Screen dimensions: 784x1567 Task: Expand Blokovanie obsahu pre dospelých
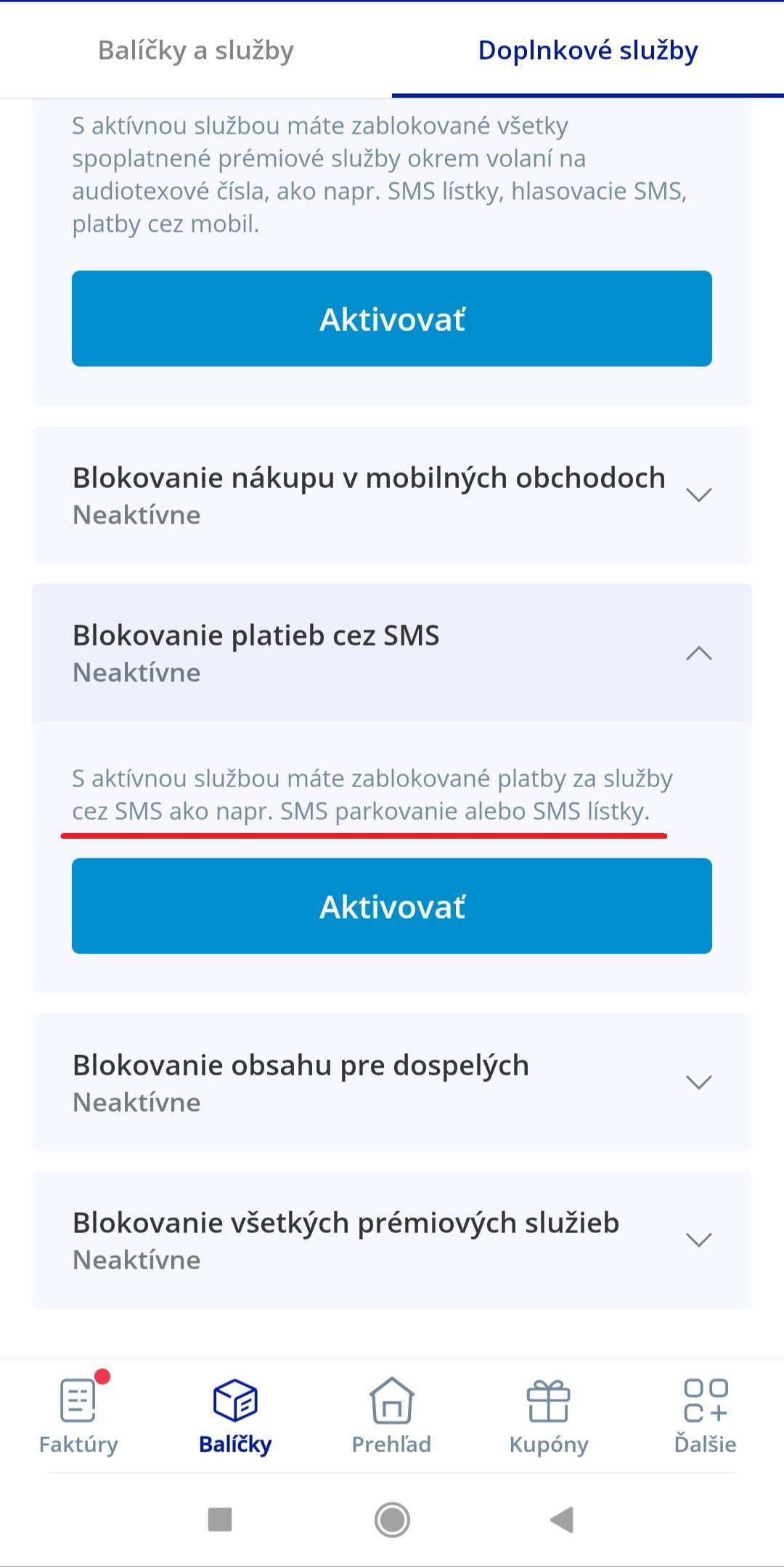[392, 1083]
